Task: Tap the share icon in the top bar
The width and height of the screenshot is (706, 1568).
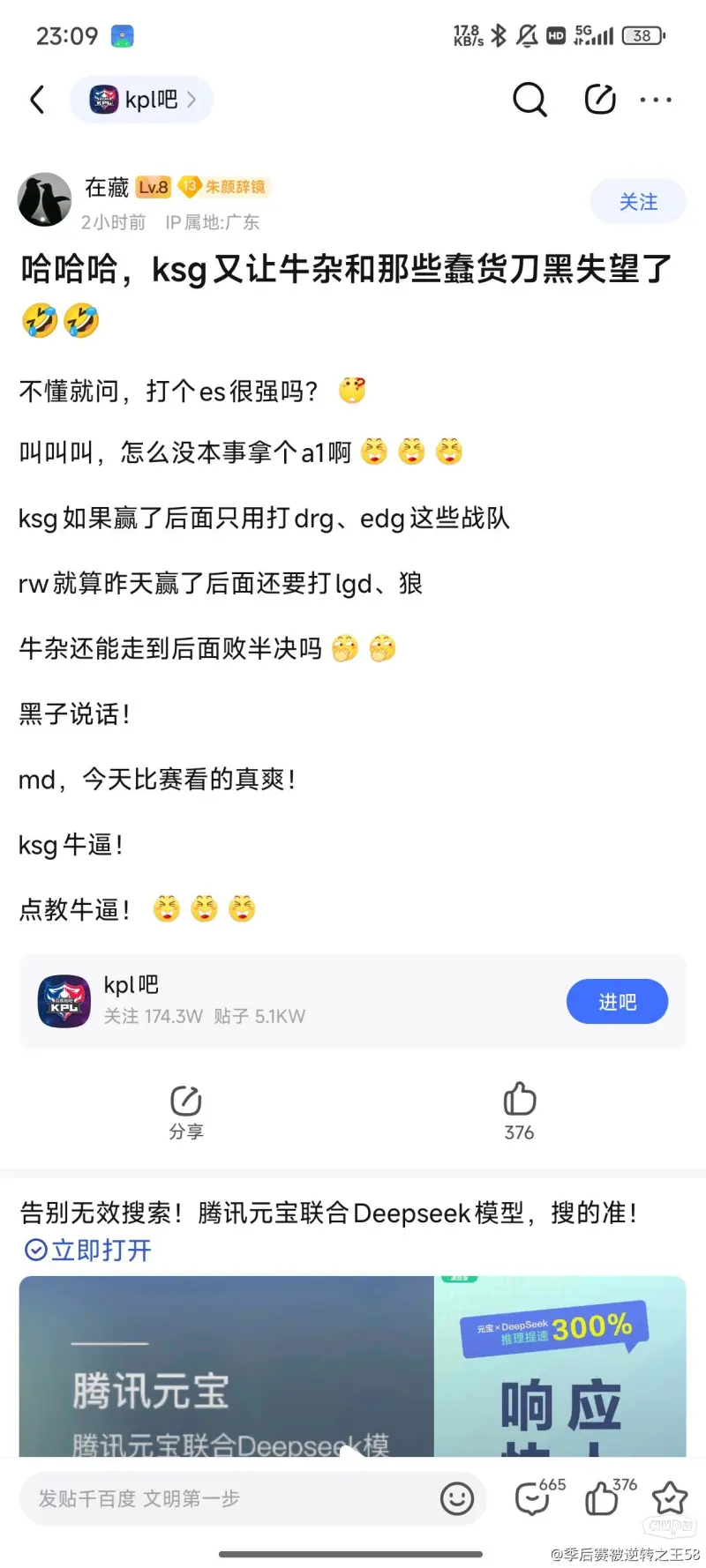Action: tap(600, 100)
